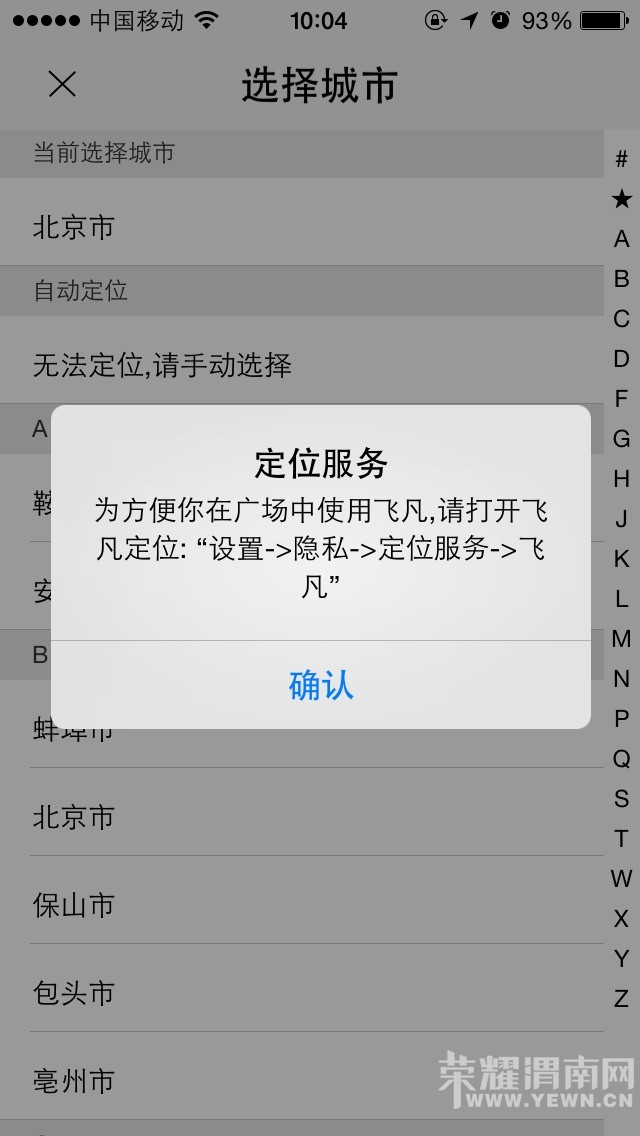Jump to letter Z in index
Screen dimensions: 640x1136
coord(621,998)
